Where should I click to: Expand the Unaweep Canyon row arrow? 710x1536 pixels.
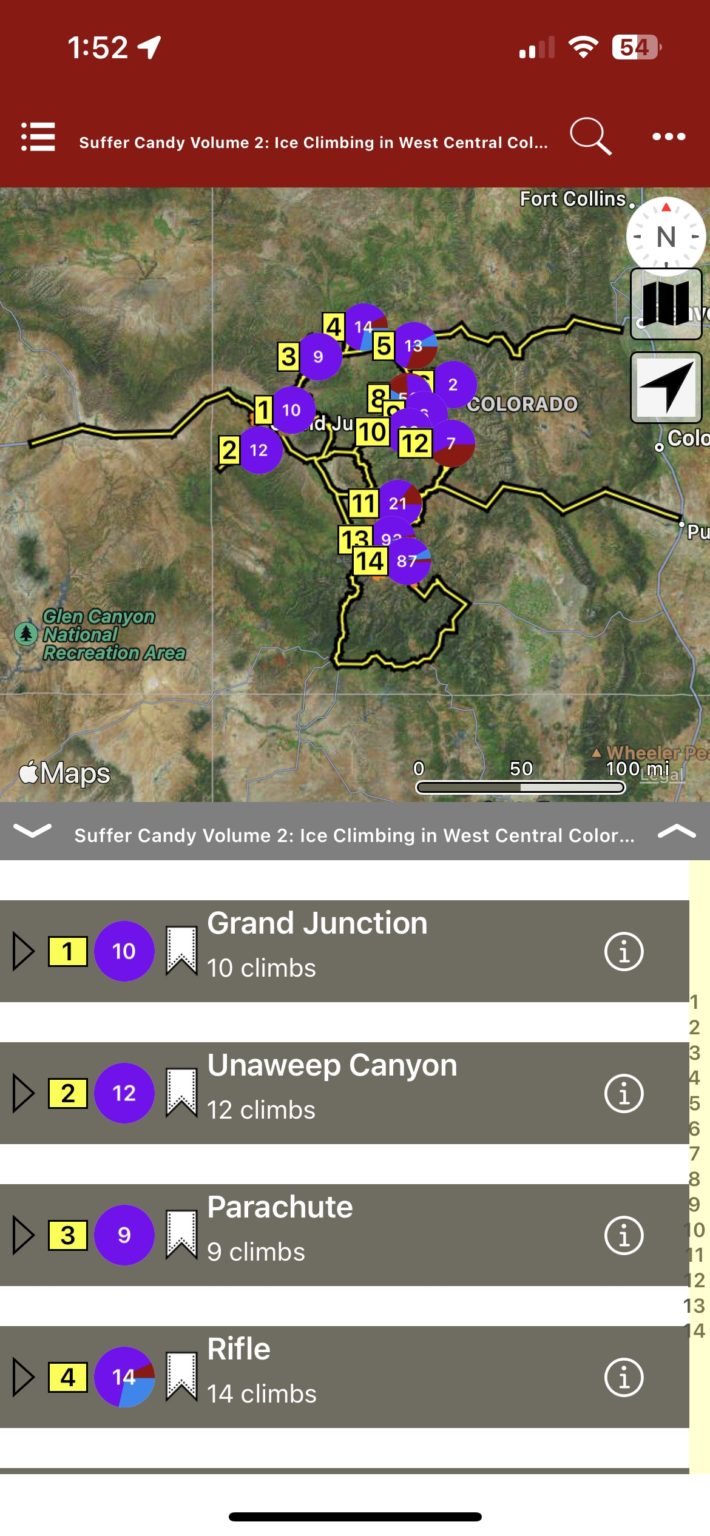click(22, 1094)
